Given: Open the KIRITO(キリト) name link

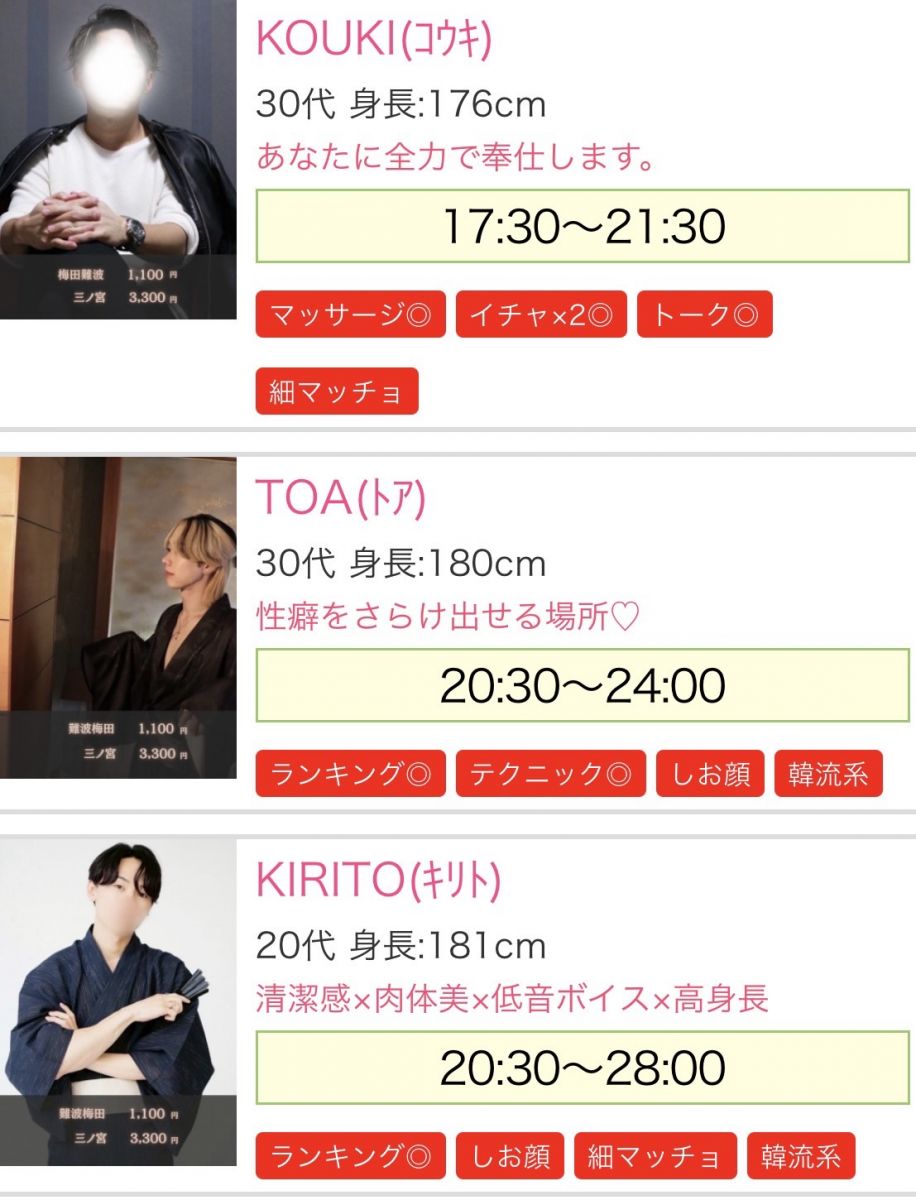Looking at the screenshot, I should pyautogui.click(x=378, y=881).
